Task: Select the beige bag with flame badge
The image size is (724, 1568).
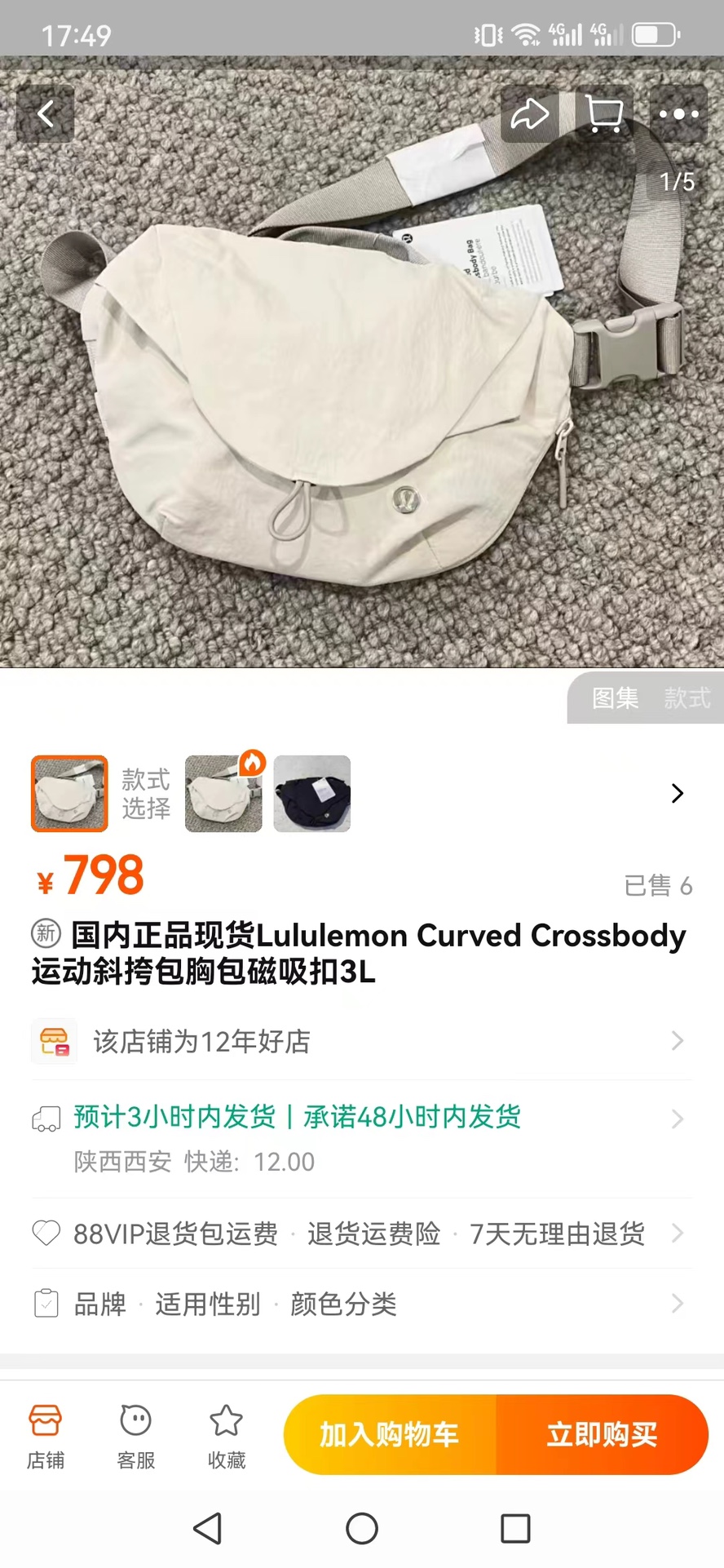Action: coord(223,794)
